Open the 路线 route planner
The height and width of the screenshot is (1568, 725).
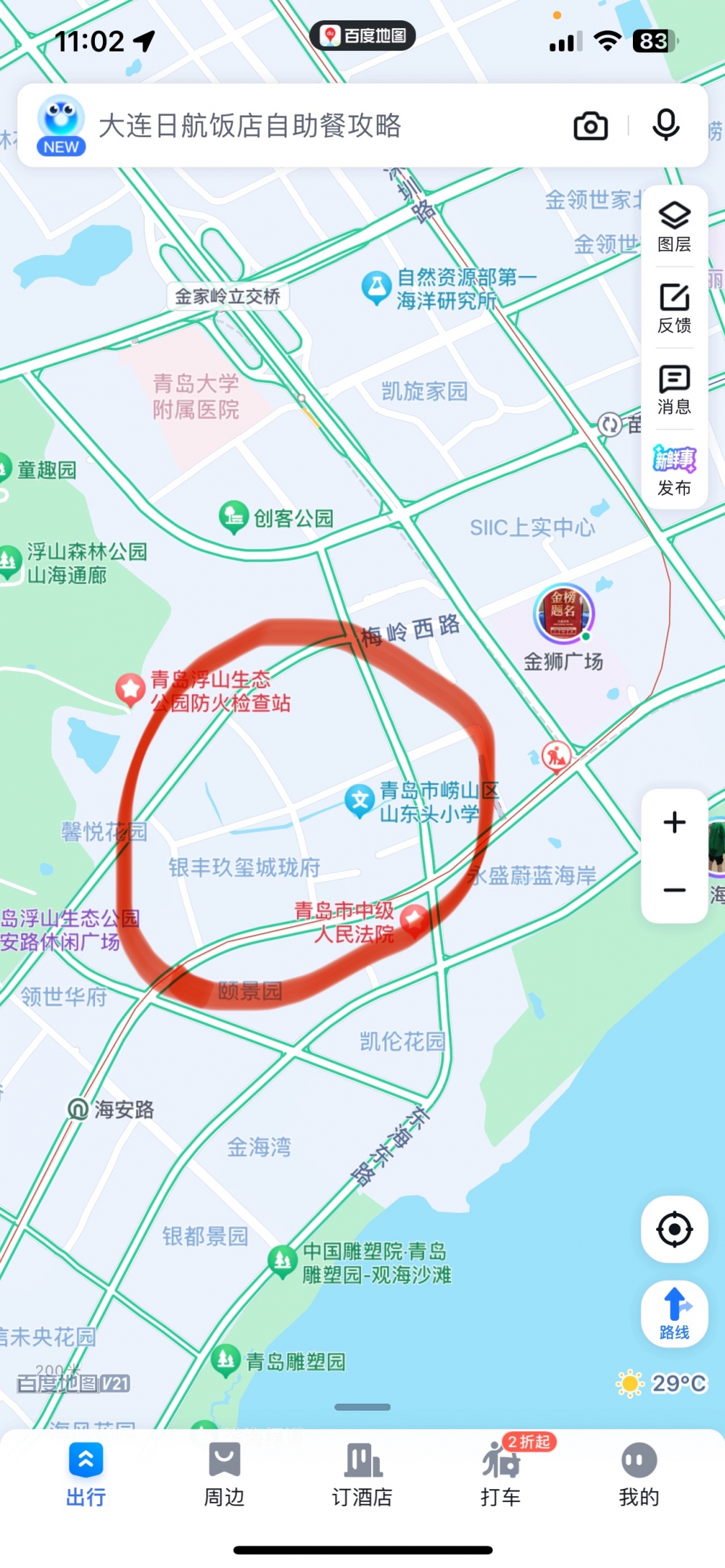pos(674,1314)
